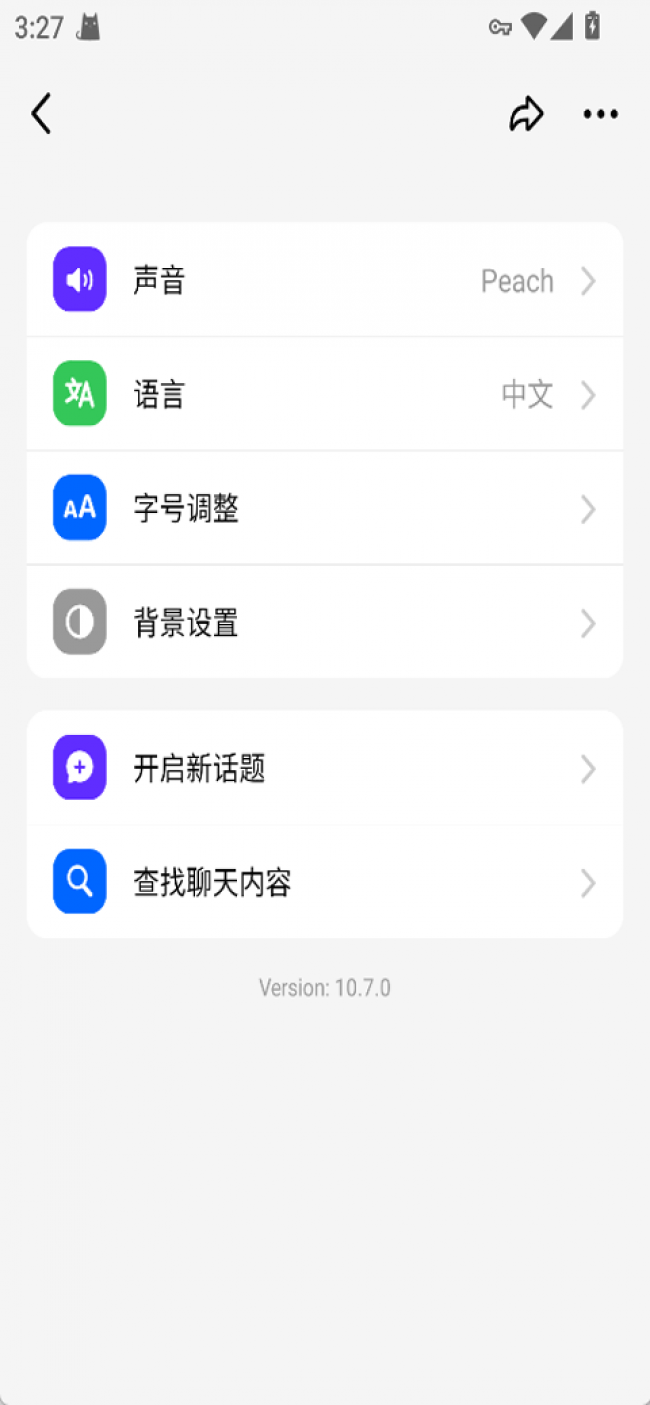This screenshot has width=650, height=1405.
Task: Open the three-dot overflow menu
Action: point(600,114)
